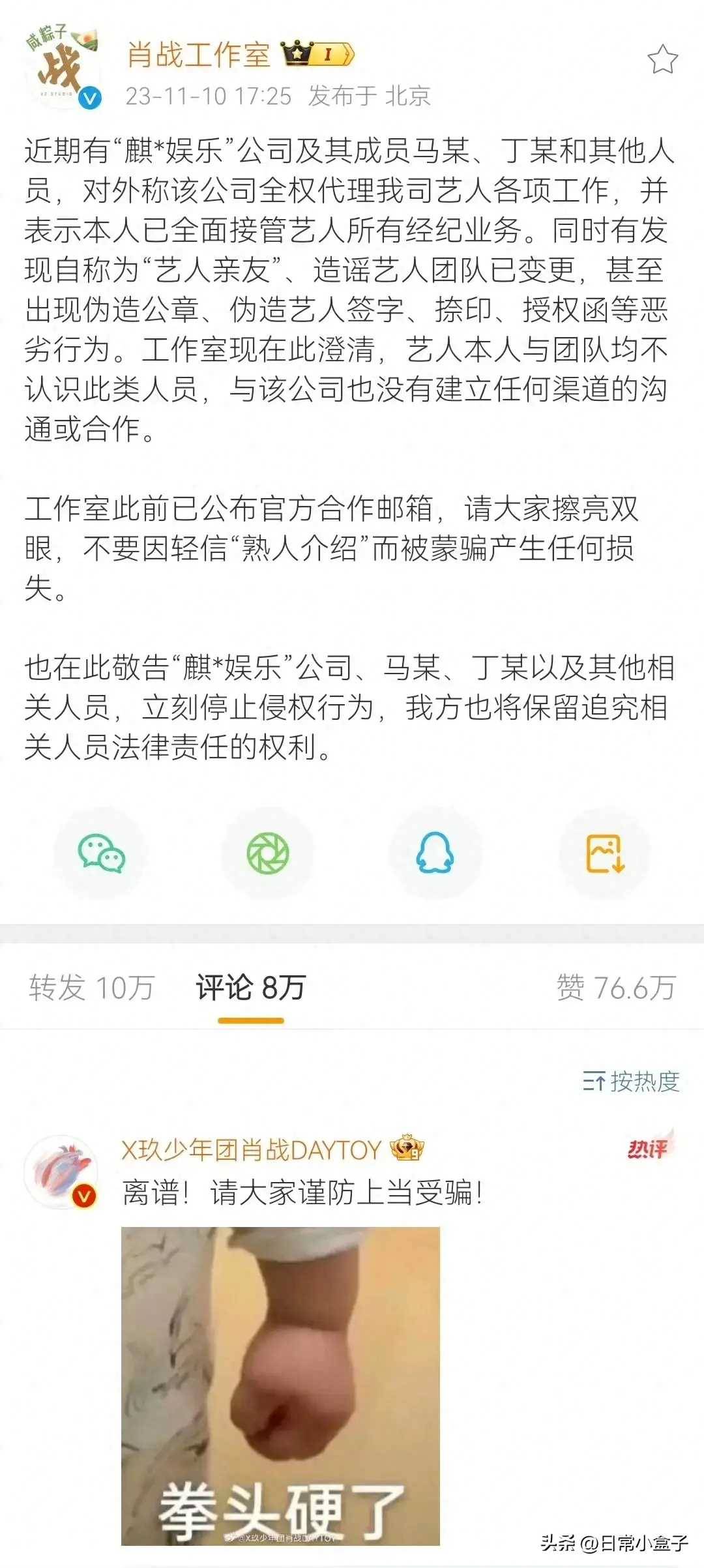704x1568 pixels.
Task: Open the 肖战工作室 account name
Action: click(198, 55)
